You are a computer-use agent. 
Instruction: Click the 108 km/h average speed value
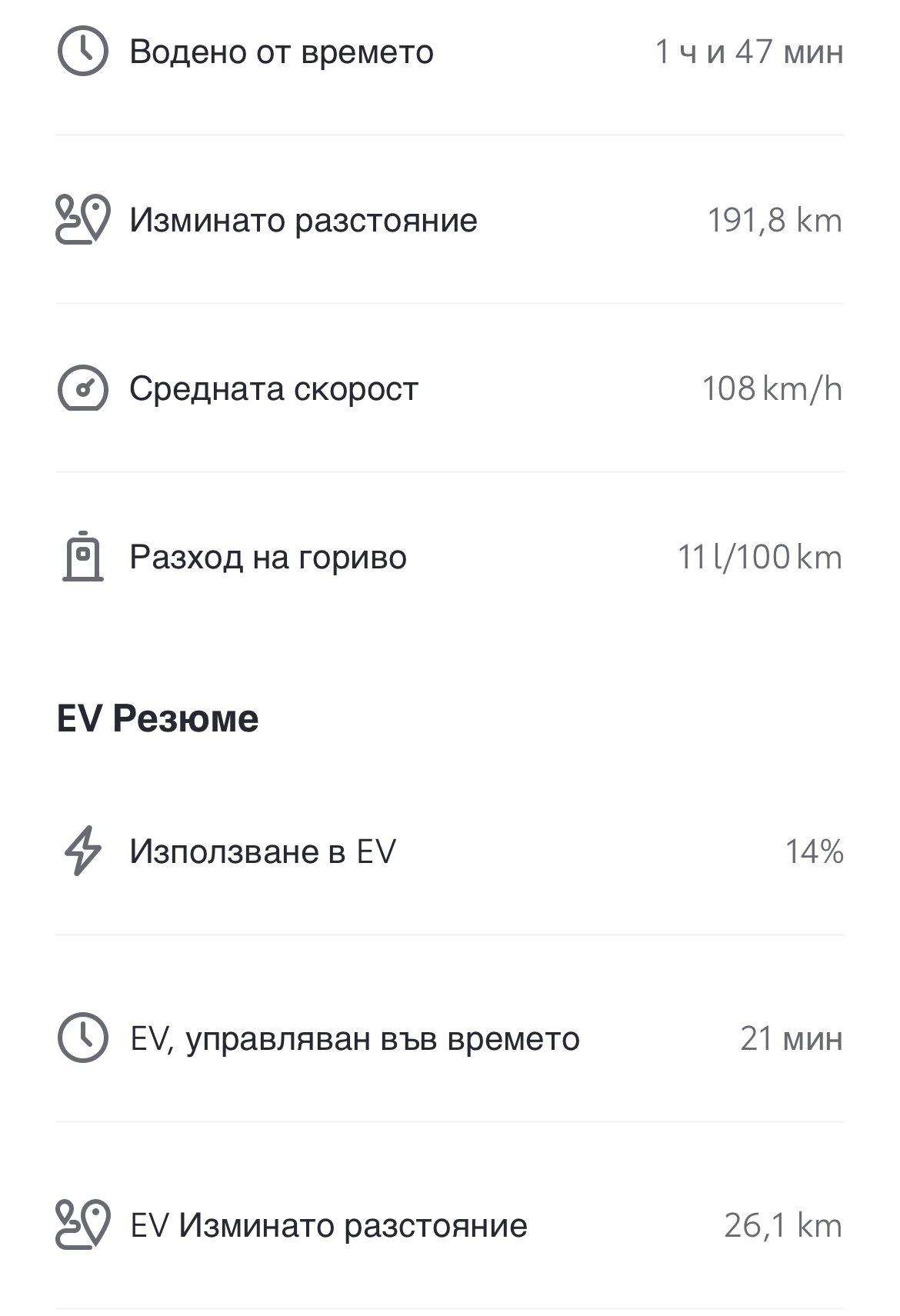point(771,388)
